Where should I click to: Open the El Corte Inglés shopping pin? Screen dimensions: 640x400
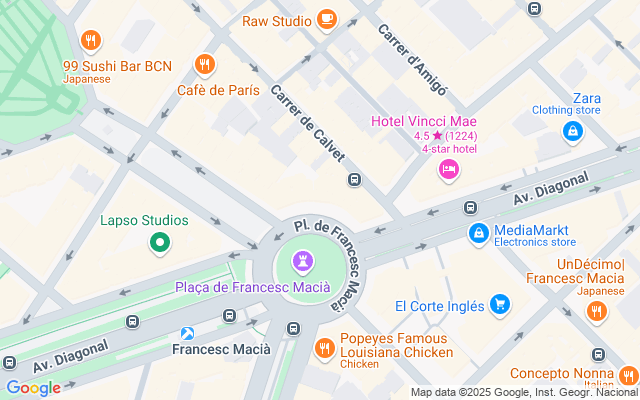click(x=500, y=305)
